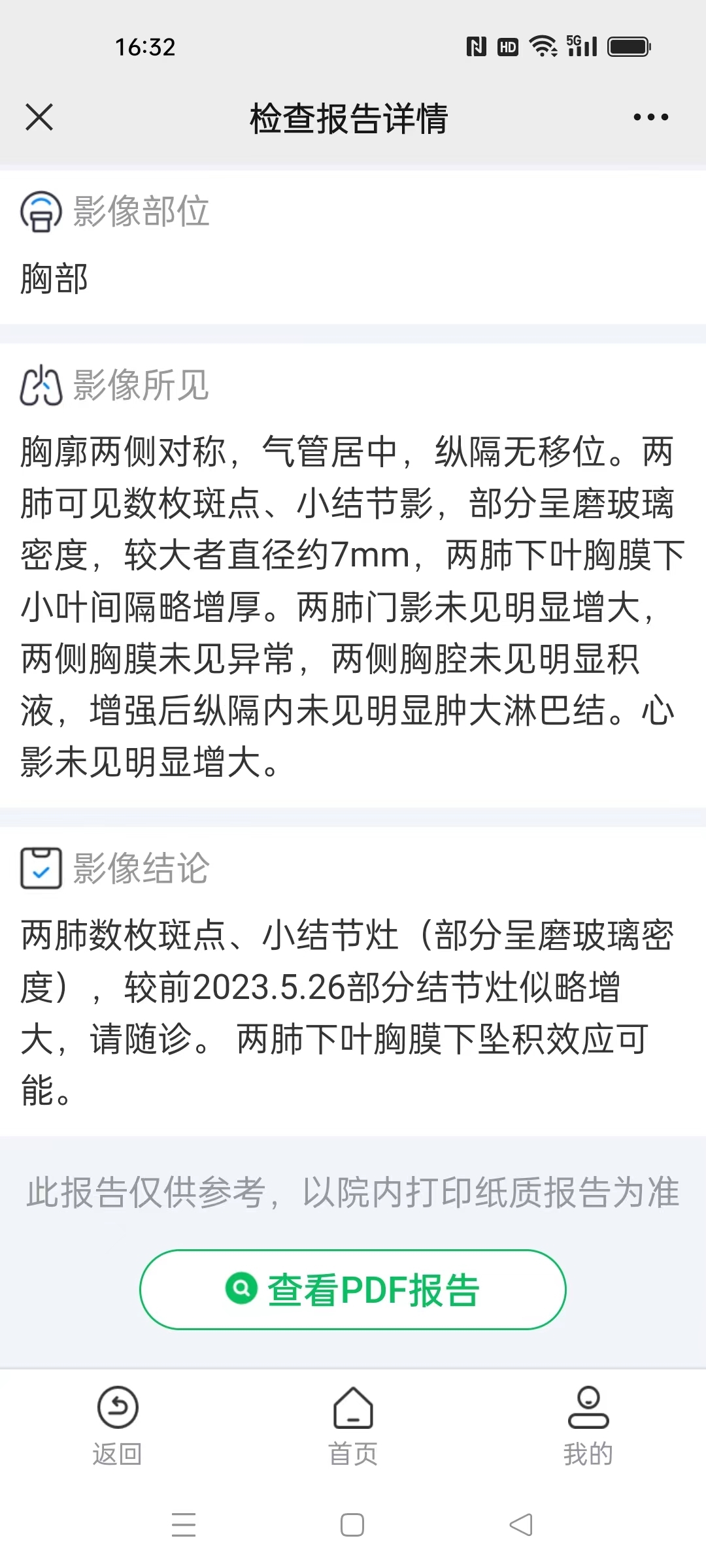Tap the system back triangle

(521, 1525)
